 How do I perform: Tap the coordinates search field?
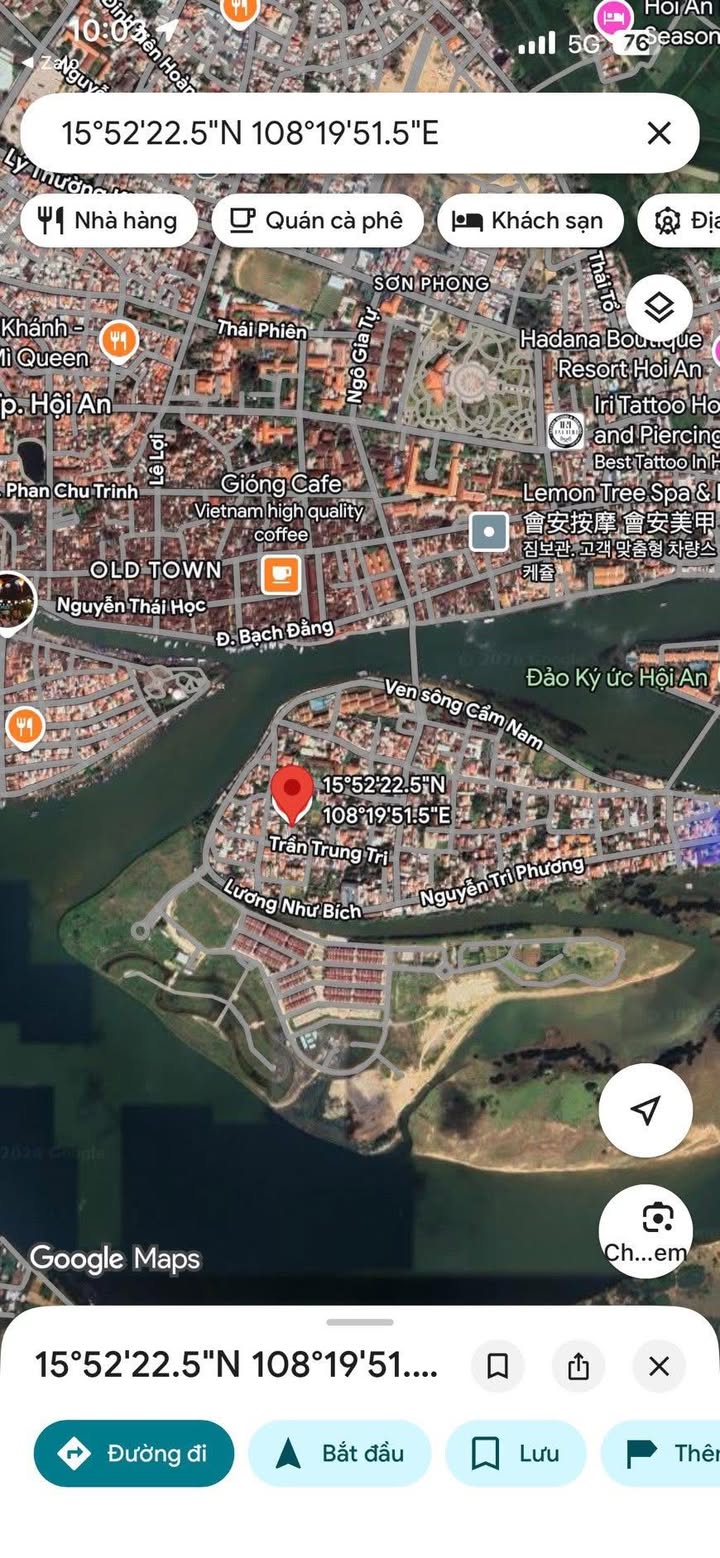tap(330, 133)
